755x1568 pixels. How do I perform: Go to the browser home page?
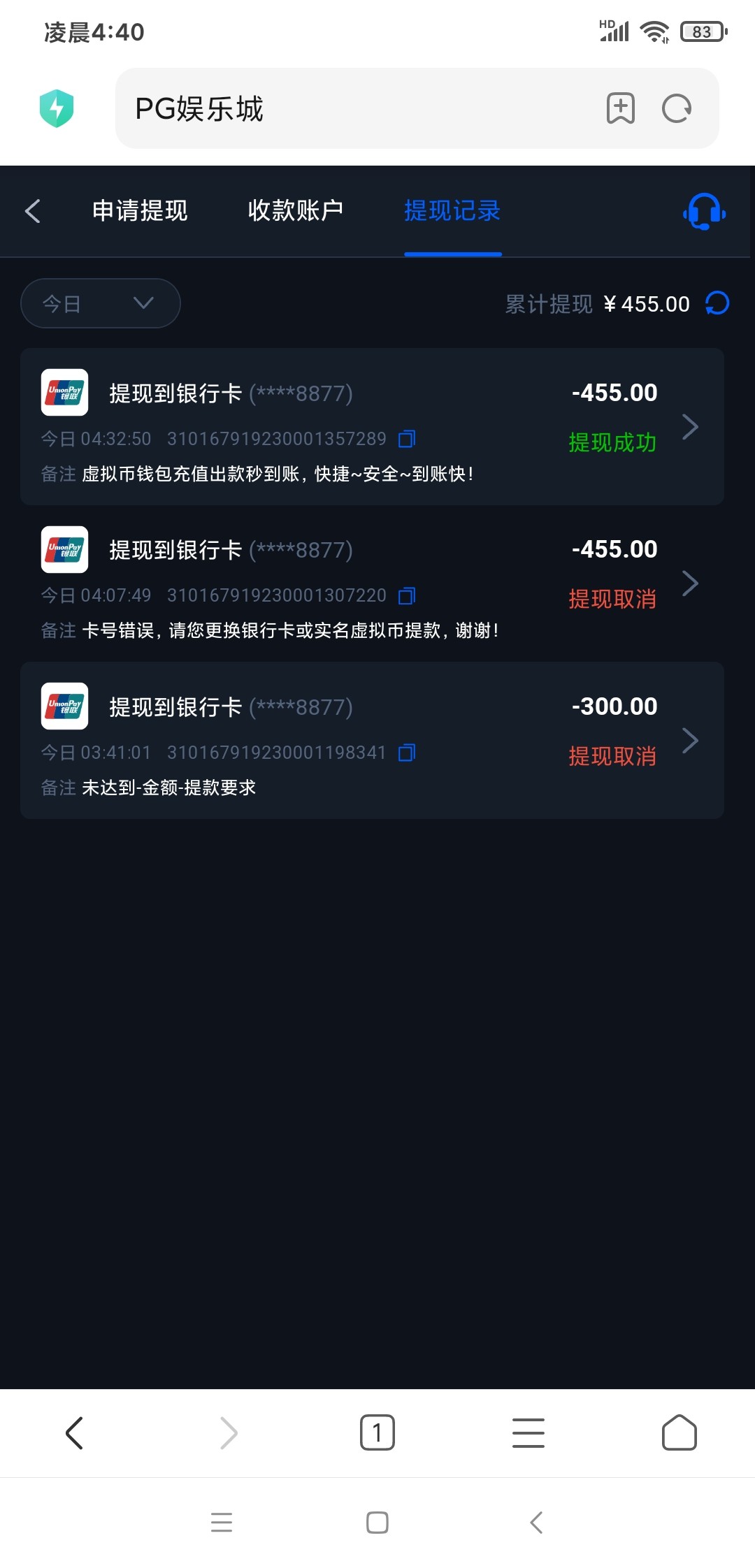pos(679,1432)
